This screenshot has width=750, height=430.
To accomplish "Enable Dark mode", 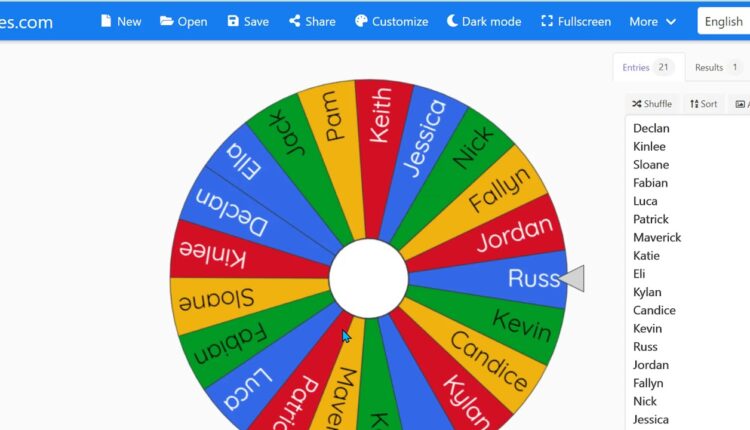I will click(483, 21).
